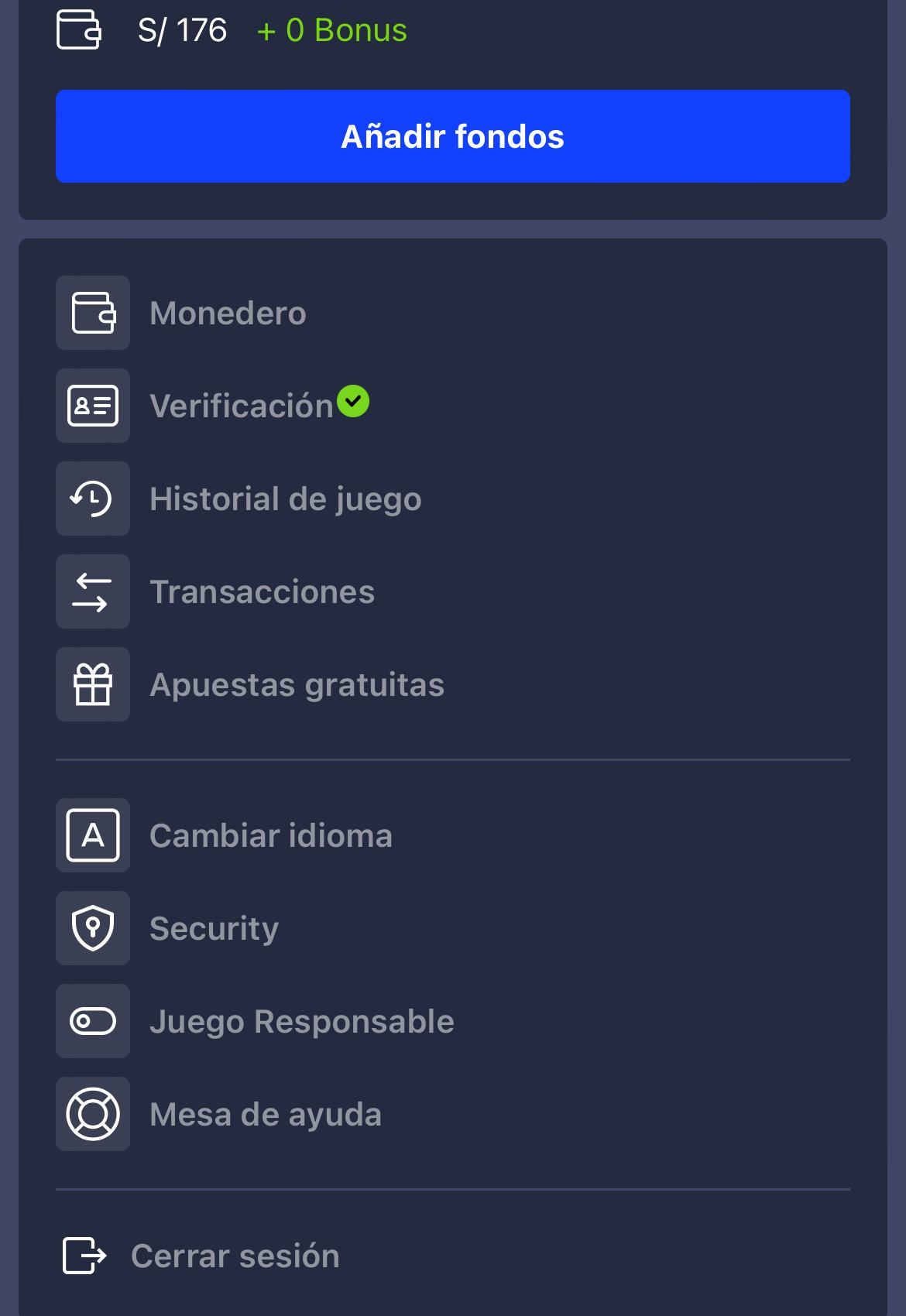This screenshot has height=1316, width=906.
Task: Select Historial de juego menu entry
Action: pos(286,499)
